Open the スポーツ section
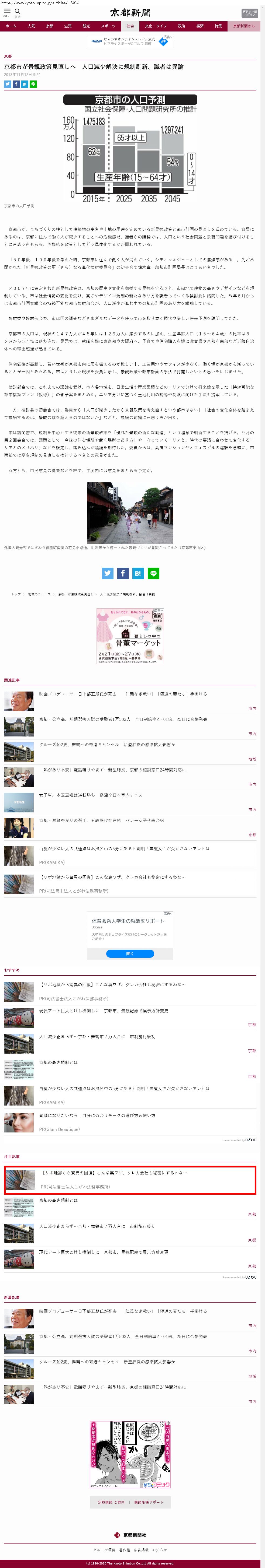The height and width of the screenshot is (1568, 265). (x=108, y=26)
